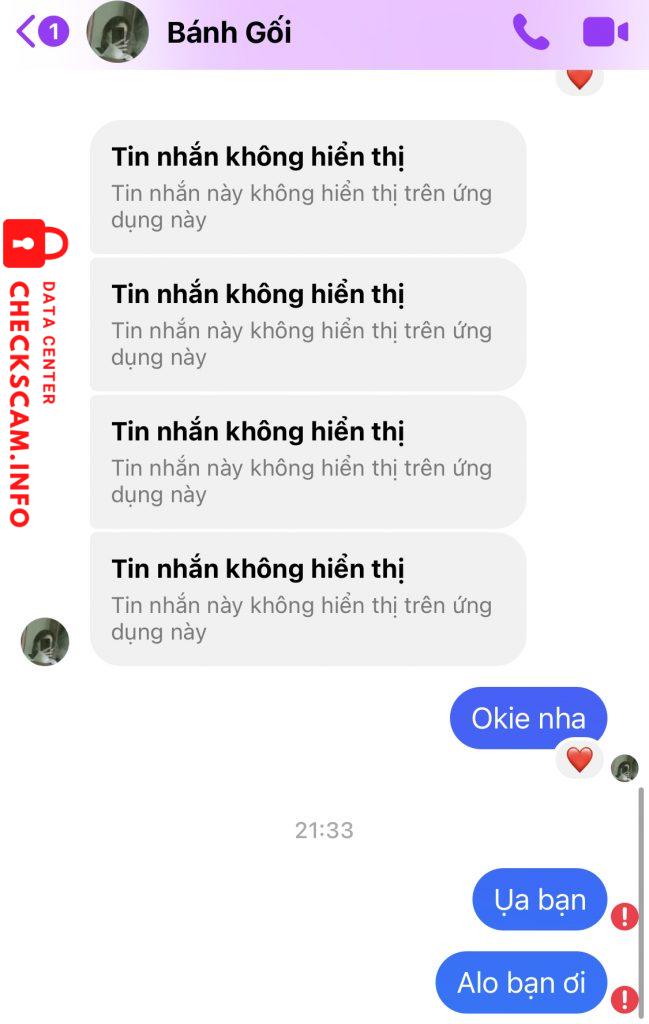Tap the error icon beside "Ụa bạn"

[x=625, y=916]
